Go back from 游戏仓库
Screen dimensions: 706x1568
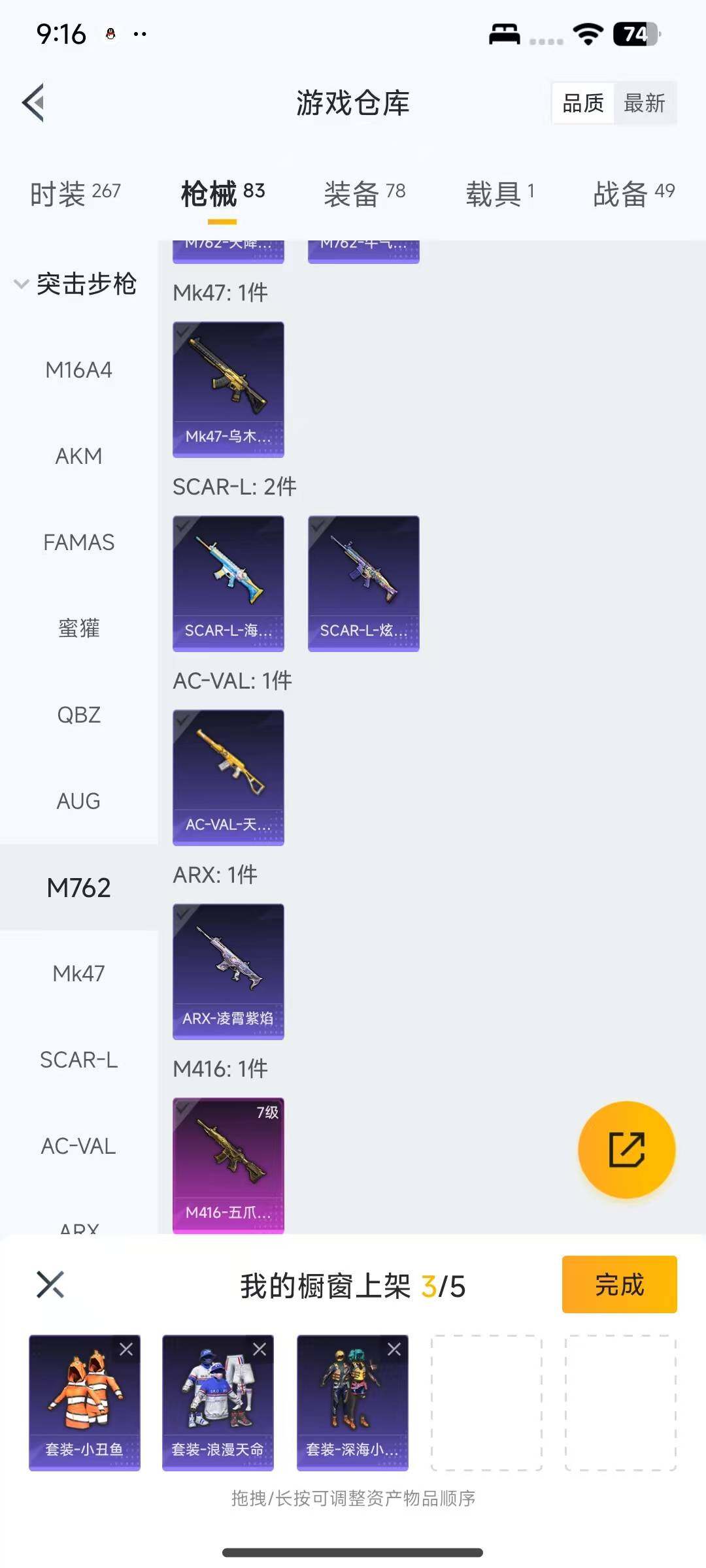[34, 103]
